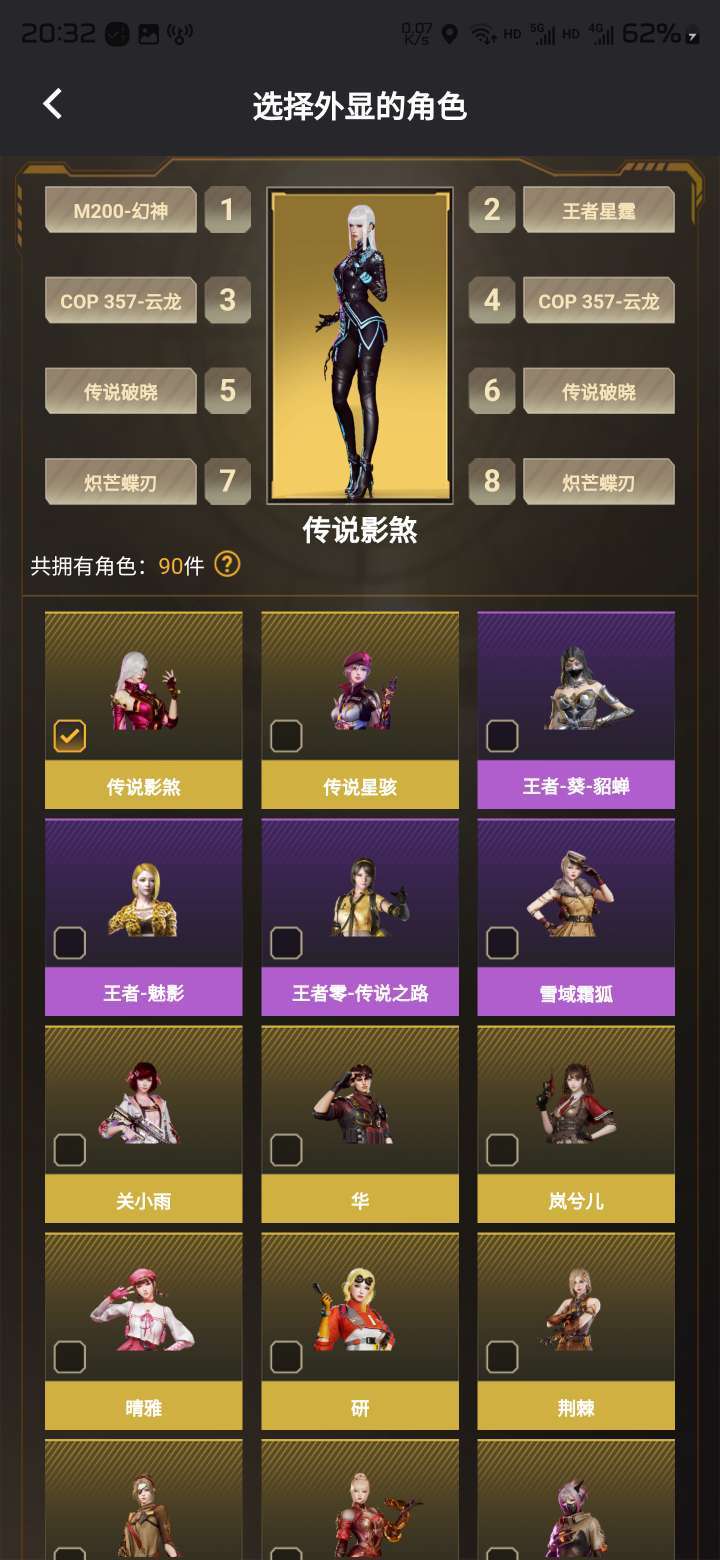This screenshot has width=720, height=1560.
Task: Select slot 2 王者星霆 button
Action: 598,210
